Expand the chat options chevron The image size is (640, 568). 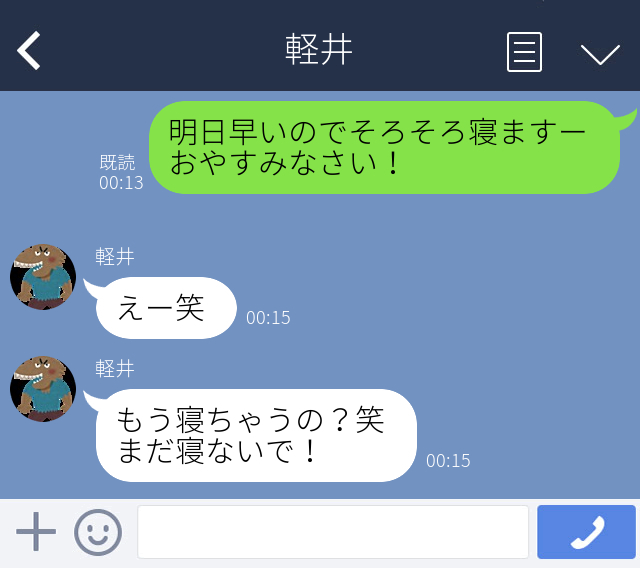600,53
